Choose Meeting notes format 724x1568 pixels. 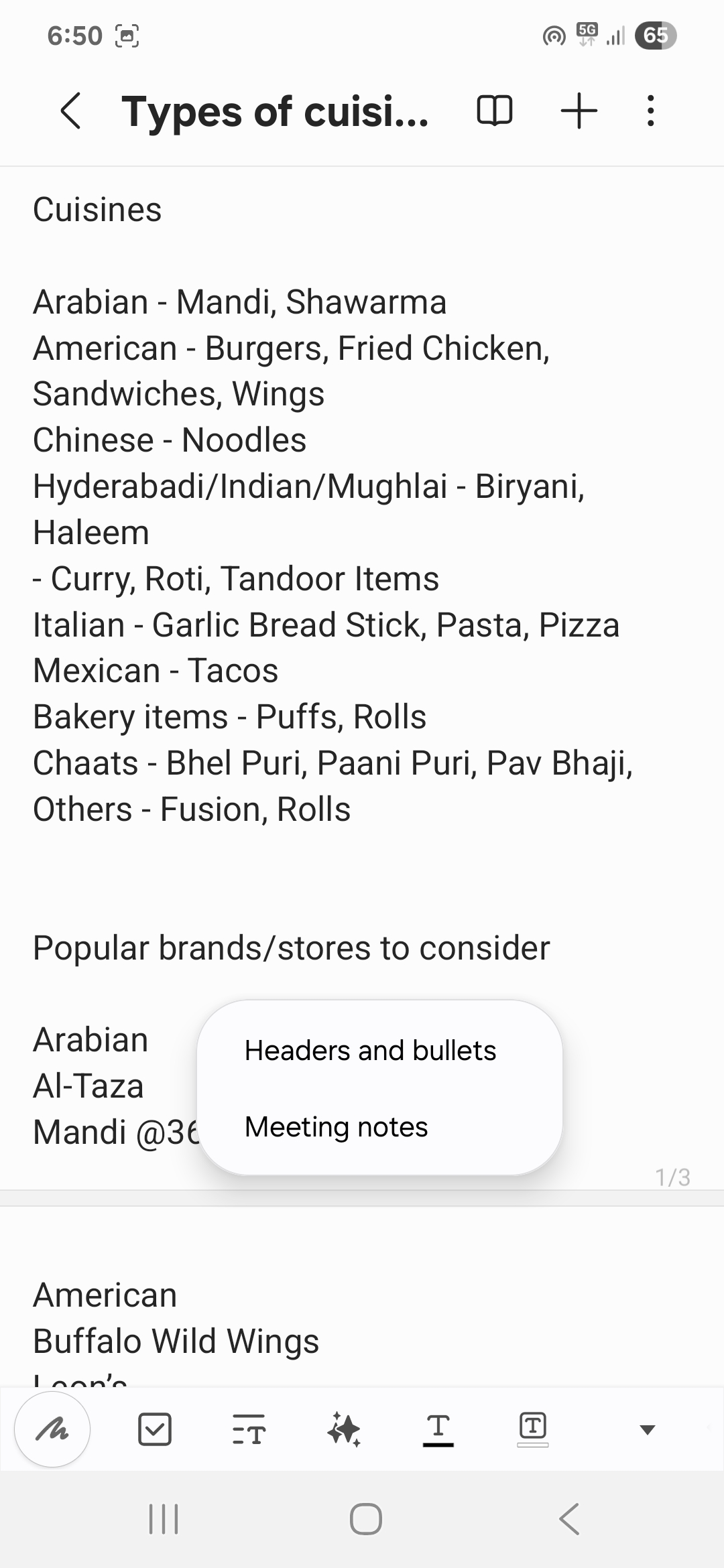click(337, 1127)
